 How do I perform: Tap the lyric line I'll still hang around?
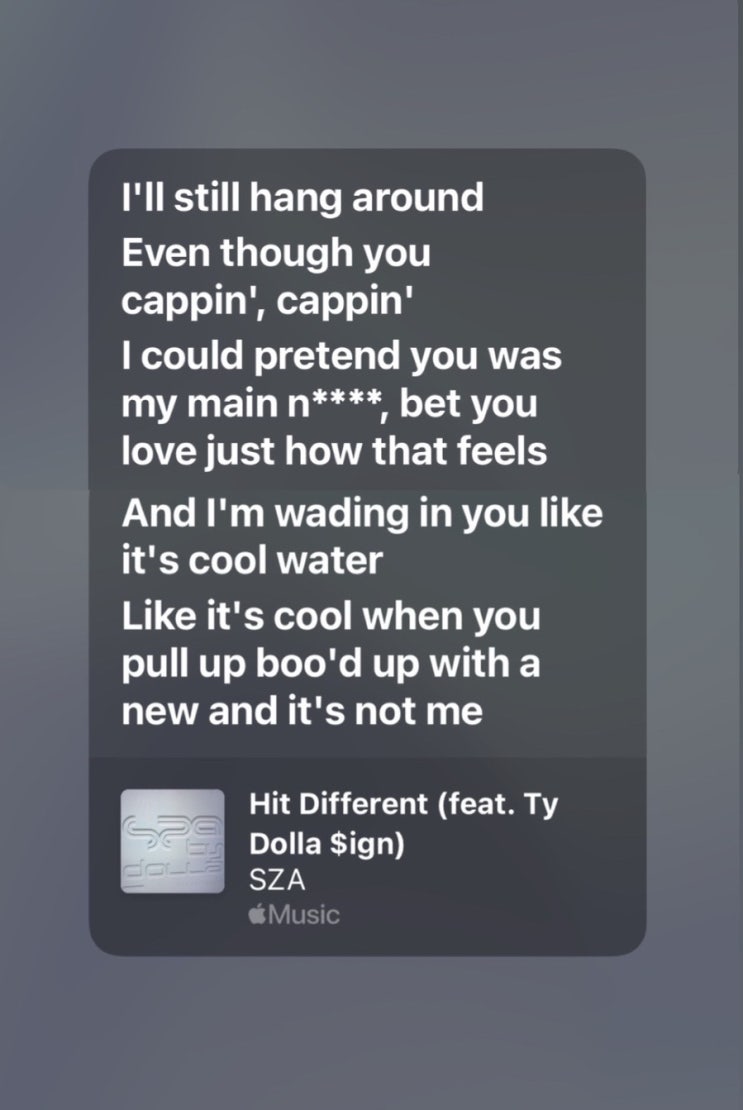tap(303, 198)
